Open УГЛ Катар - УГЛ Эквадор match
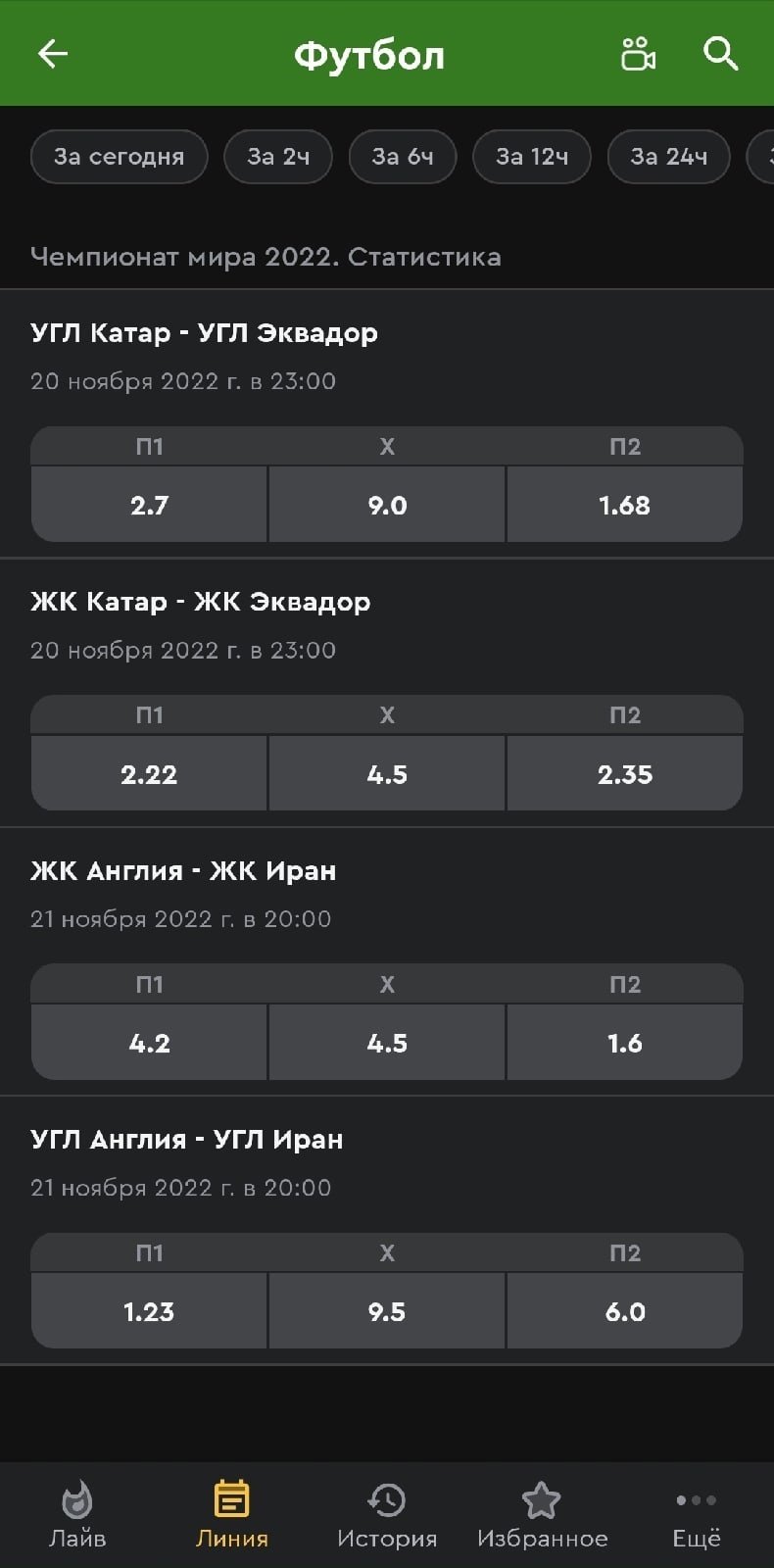 [204, 333]
